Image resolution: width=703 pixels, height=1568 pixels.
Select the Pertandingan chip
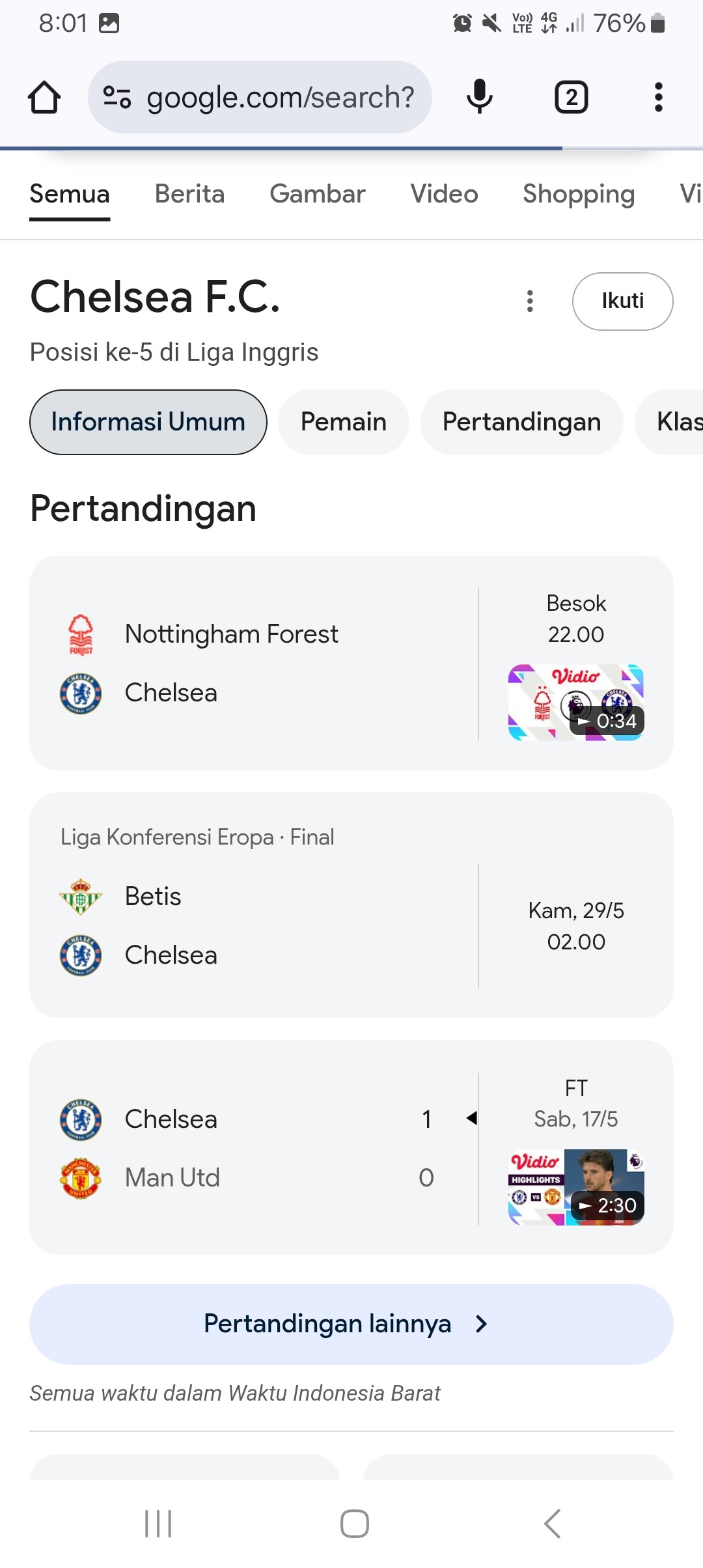(522, 422)
